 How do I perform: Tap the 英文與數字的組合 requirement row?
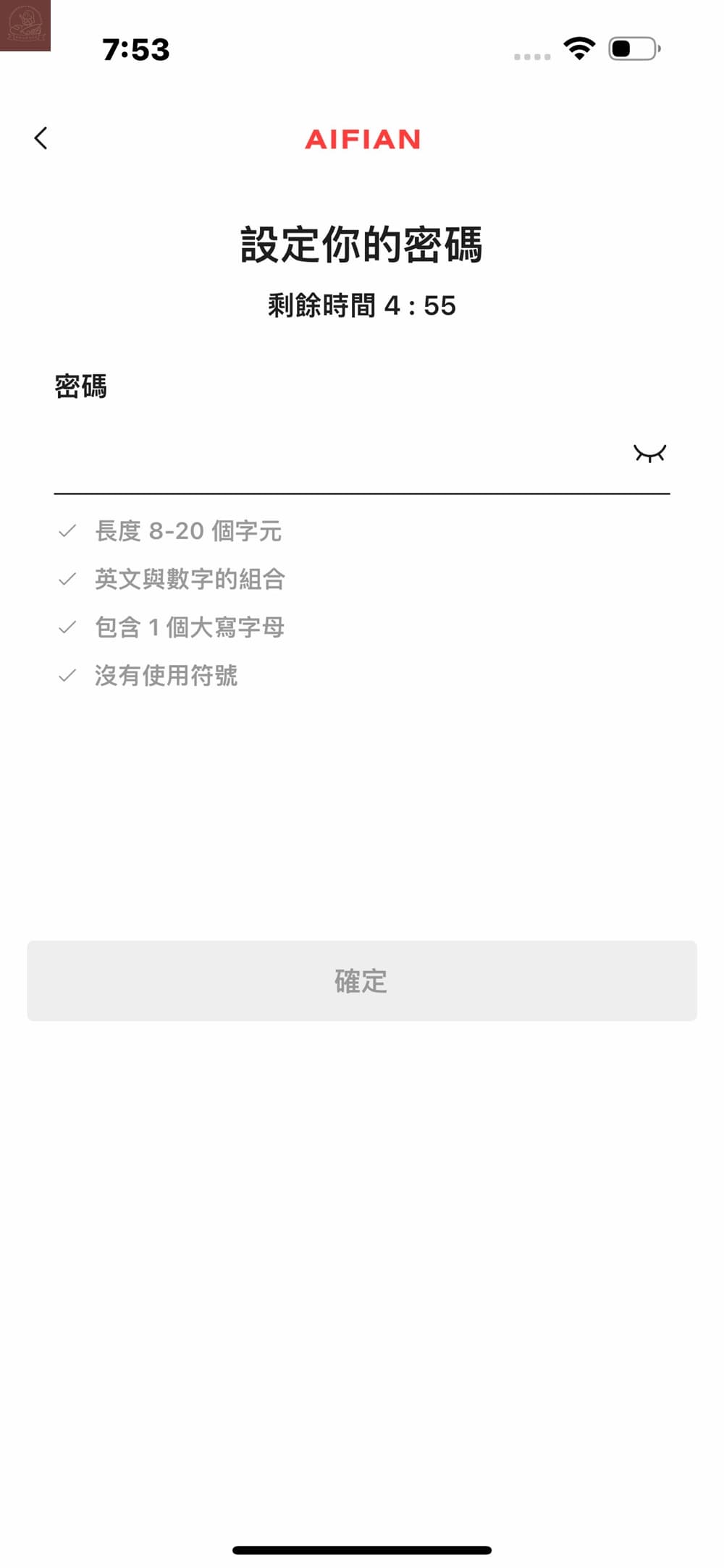pos(190,579)
